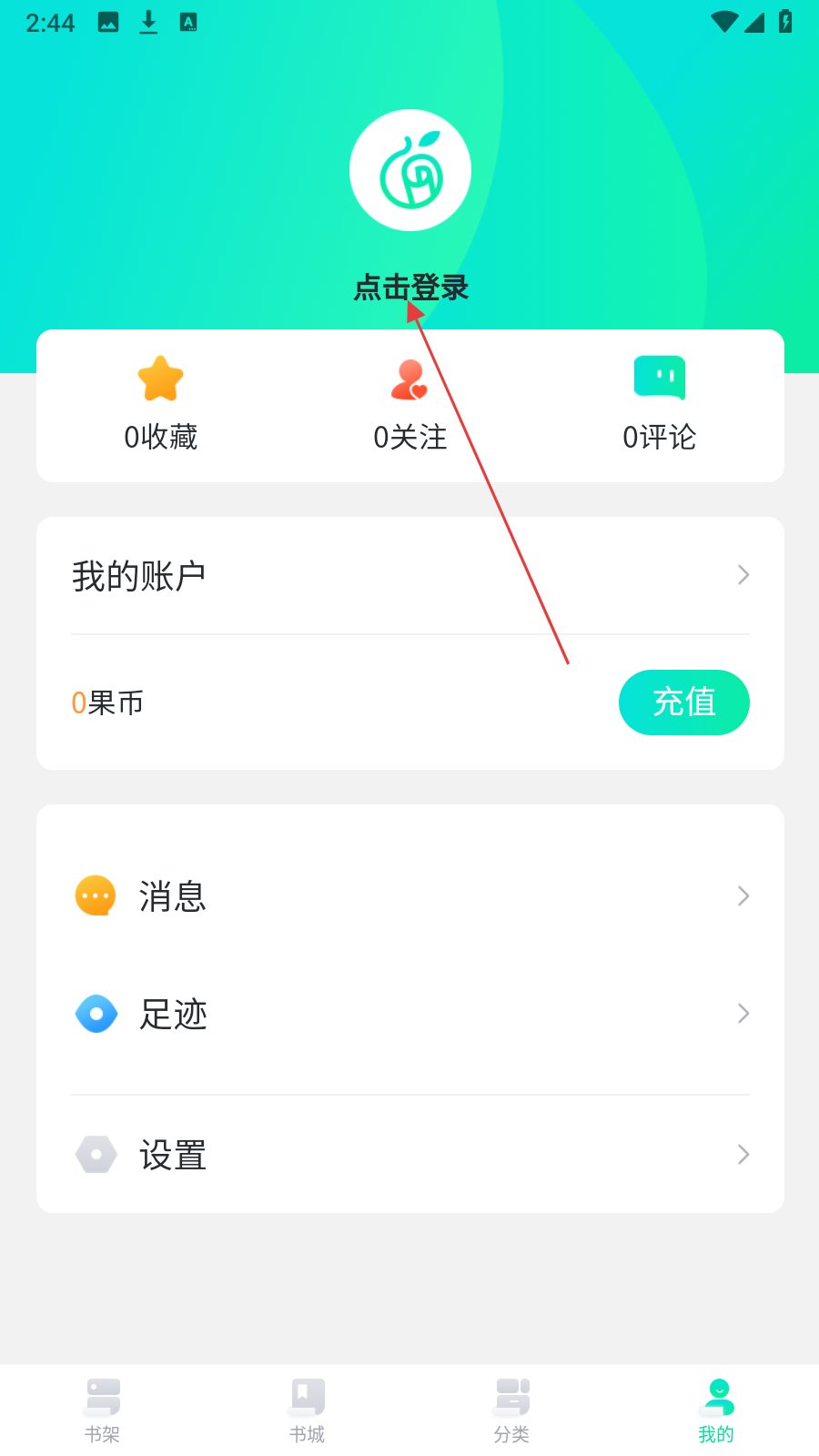The height and width of the screenshot is (1456, 819).
Task: Select the 我的 tab
Action: pos(716,1410)
